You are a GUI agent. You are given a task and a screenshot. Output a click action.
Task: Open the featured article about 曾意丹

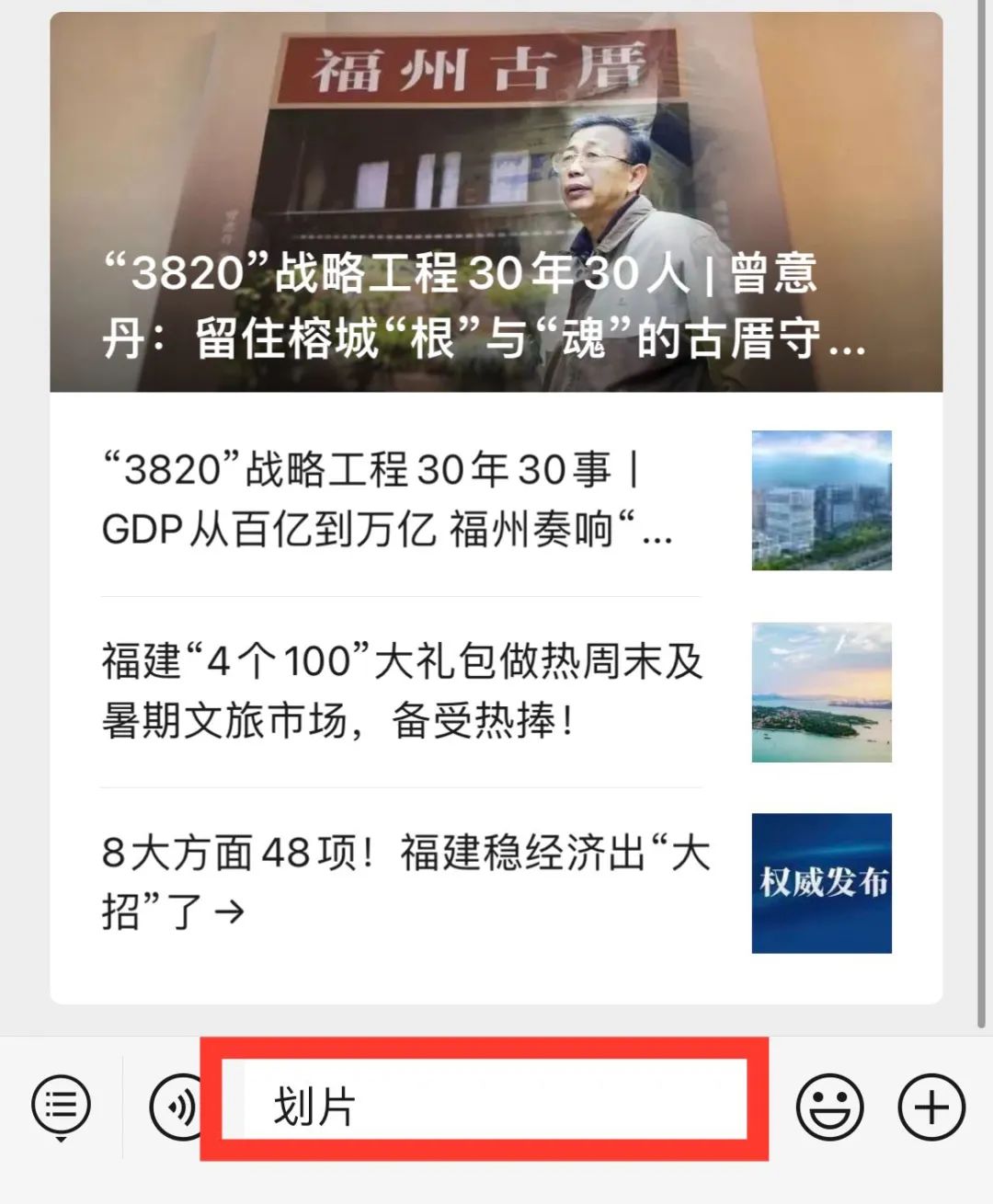point(496,202)
